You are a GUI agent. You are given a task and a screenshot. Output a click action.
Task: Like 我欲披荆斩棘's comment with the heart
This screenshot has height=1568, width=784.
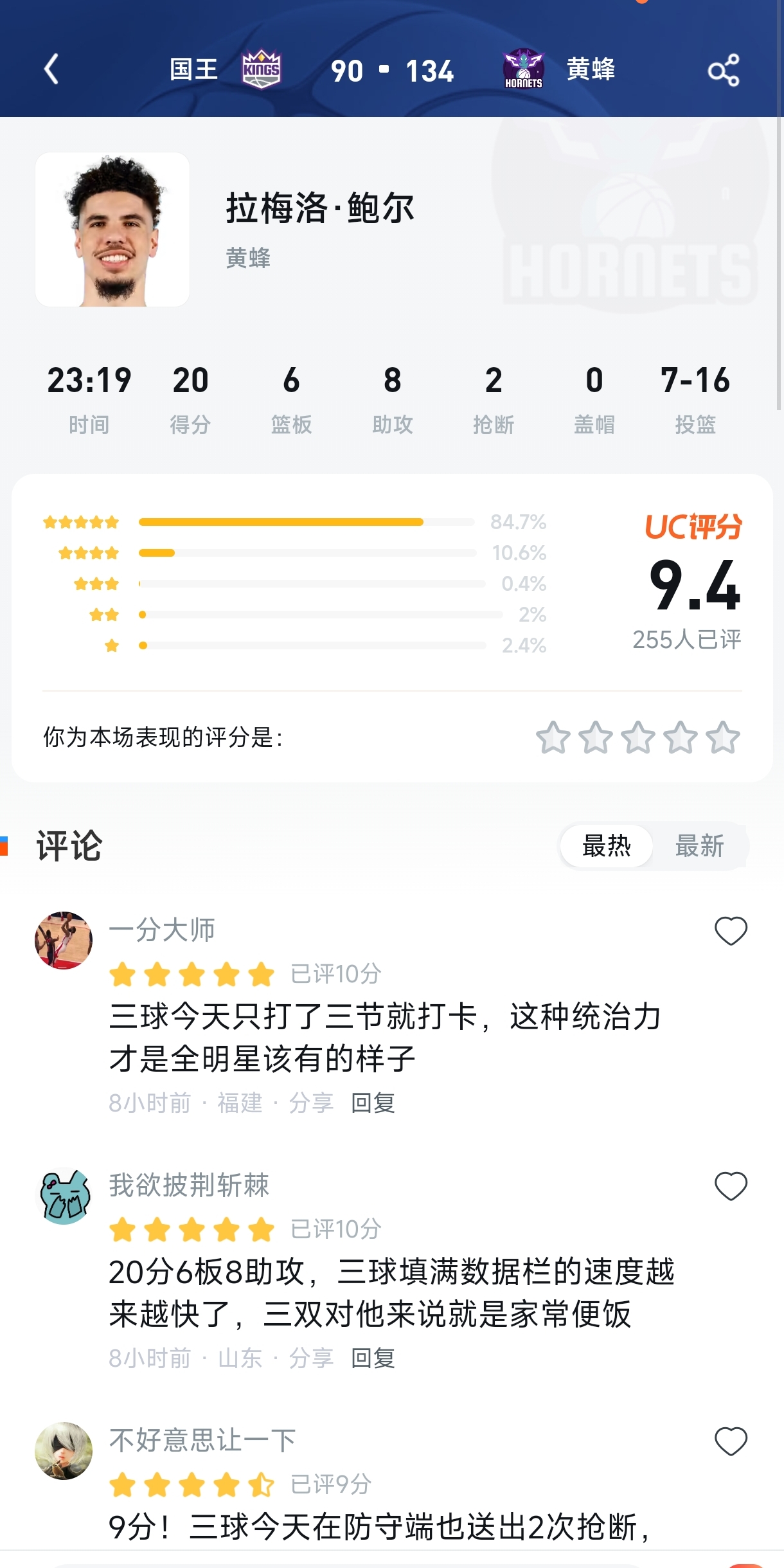point(731,1187)
